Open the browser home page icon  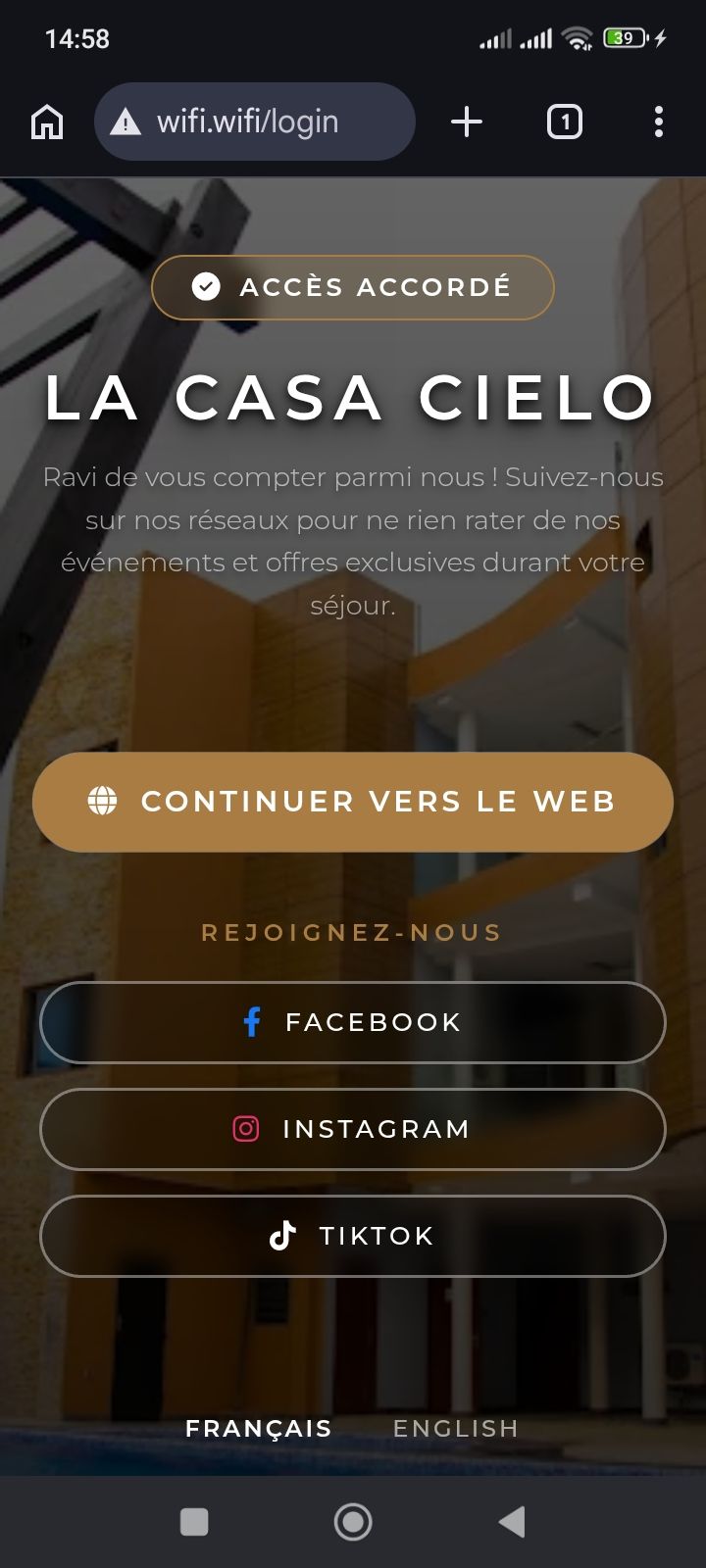(x=47, y=122)
